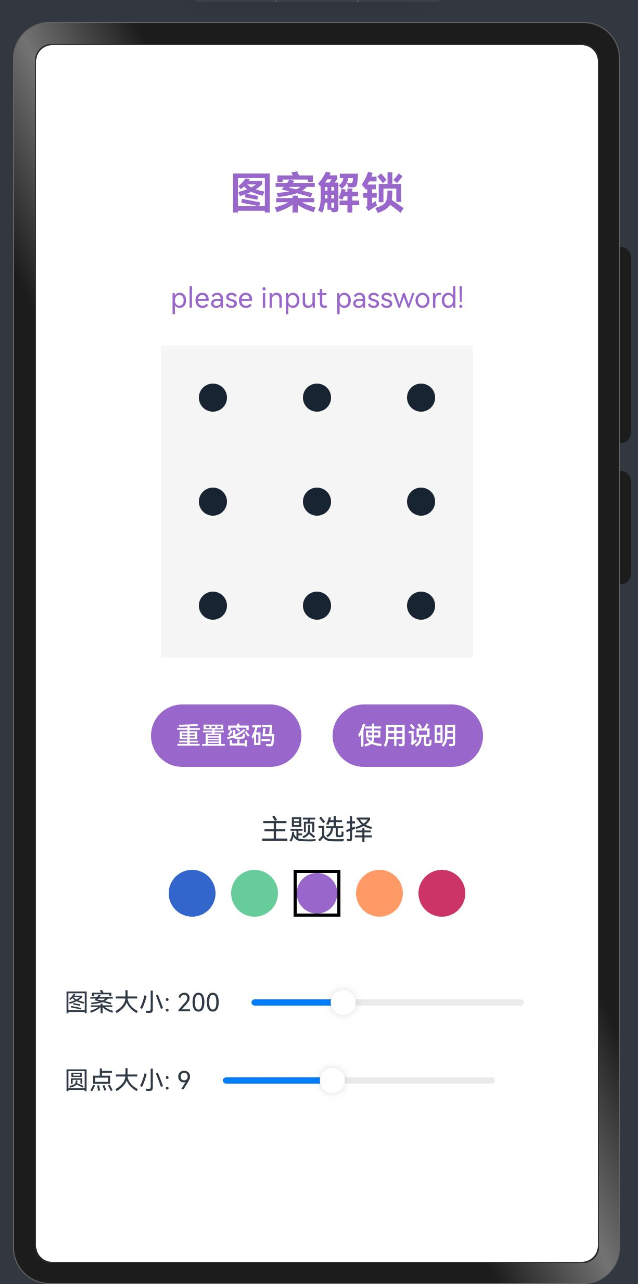Tap the bottom-left pattern dot
This screenshot has width=638, height=1284.
coord(213,606)
